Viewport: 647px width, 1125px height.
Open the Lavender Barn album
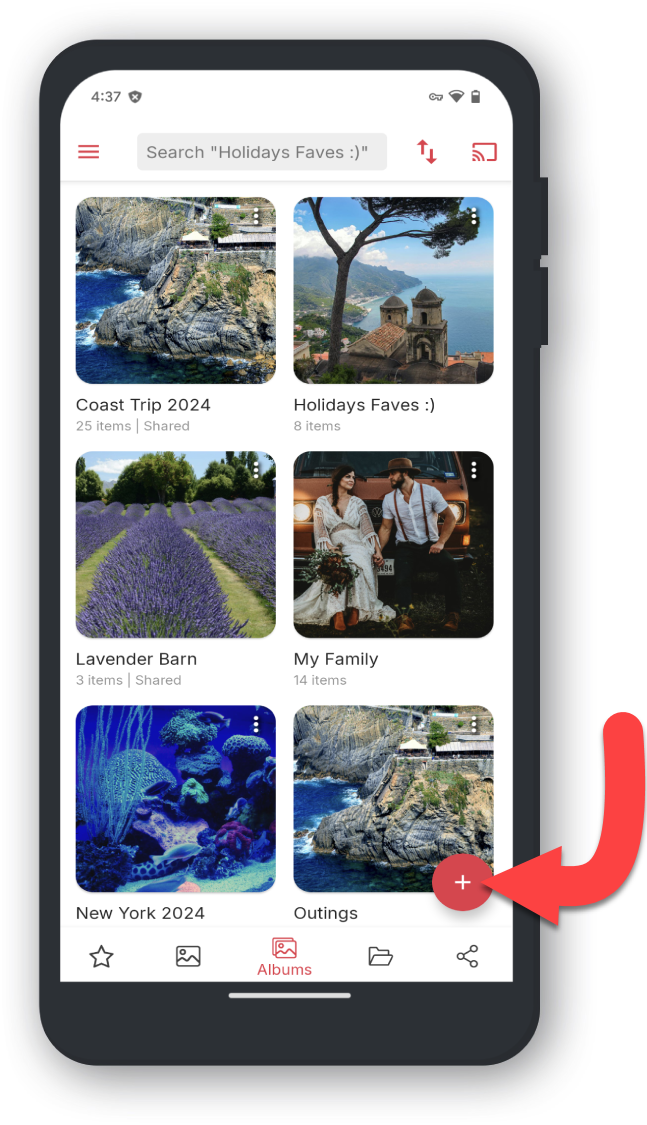[x=175, y=545]
